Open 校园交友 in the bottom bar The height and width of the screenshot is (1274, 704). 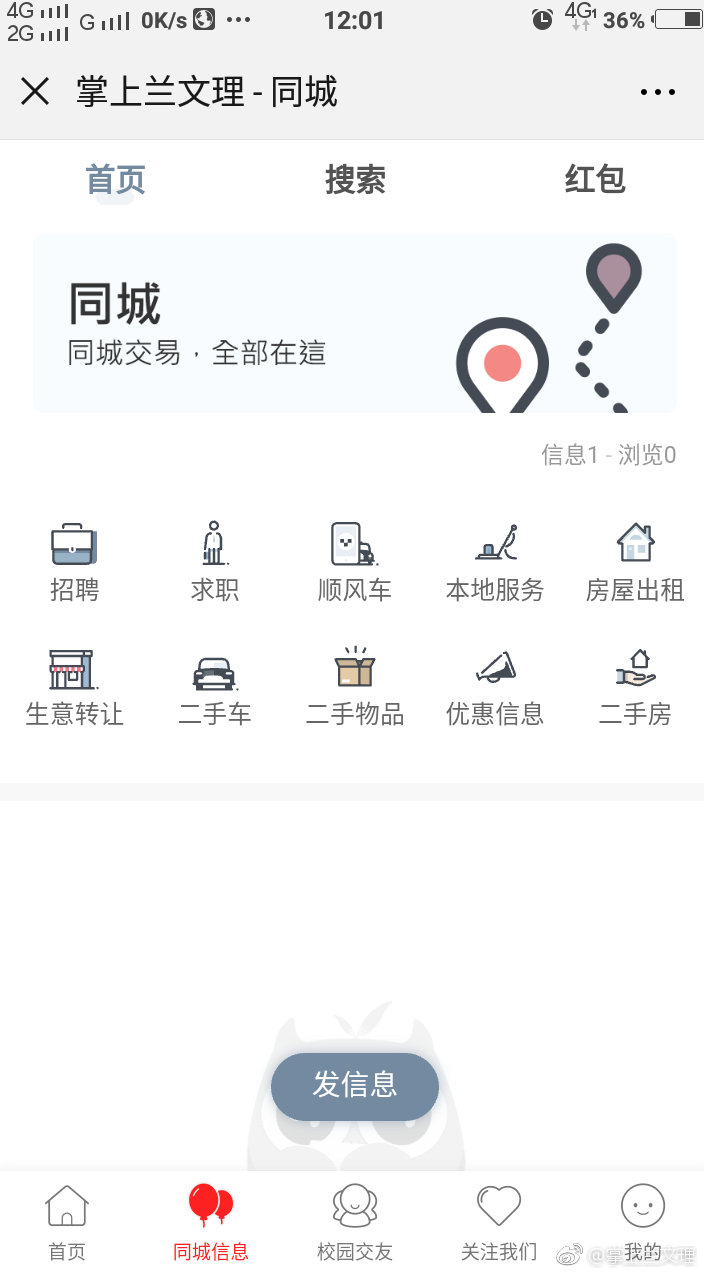[x=355, y=1222]
